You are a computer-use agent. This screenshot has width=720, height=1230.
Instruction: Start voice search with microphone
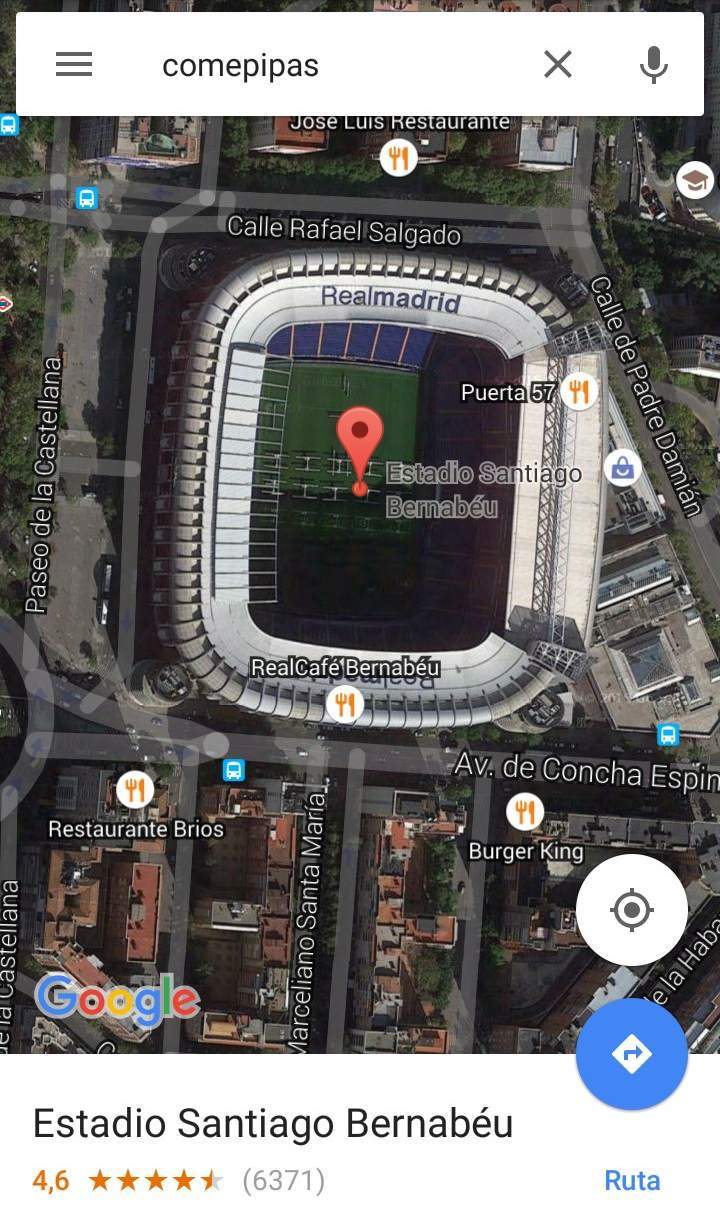pyautogui.click(x=653, y=65)
